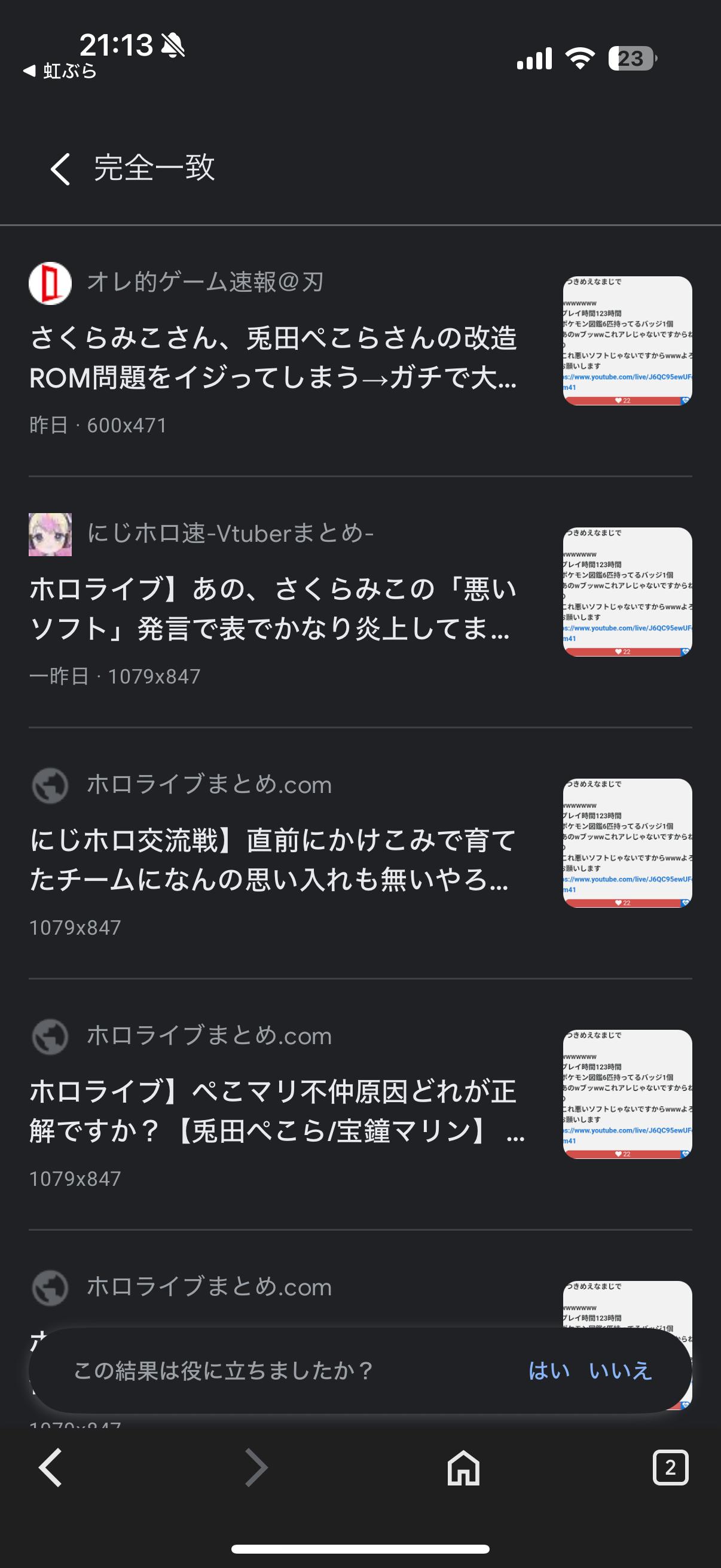
Task: Go back from the 完全一致 results page
Action: pyautogui.click(x=60, y=169)
